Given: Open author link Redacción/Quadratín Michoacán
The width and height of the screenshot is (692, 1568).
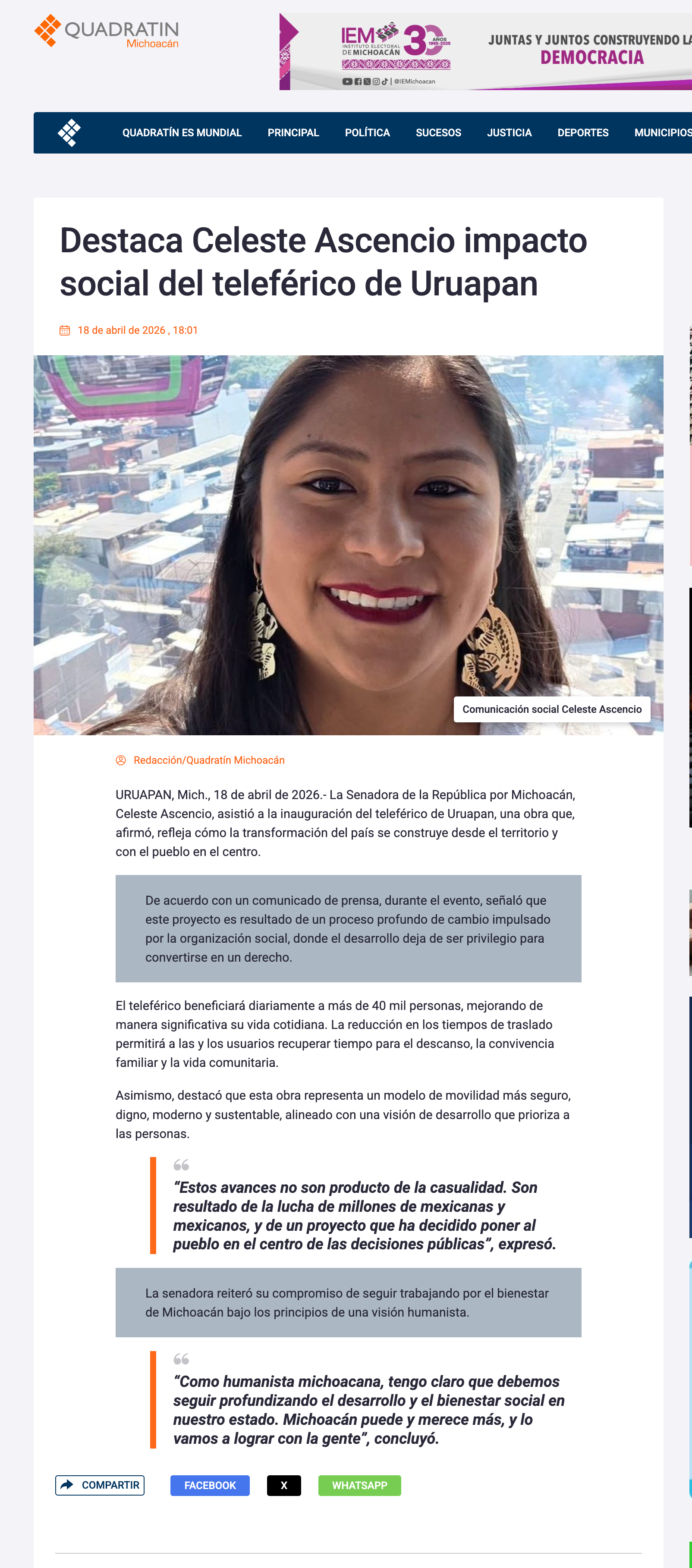Looking at the screenshot, I should [209, 760].
